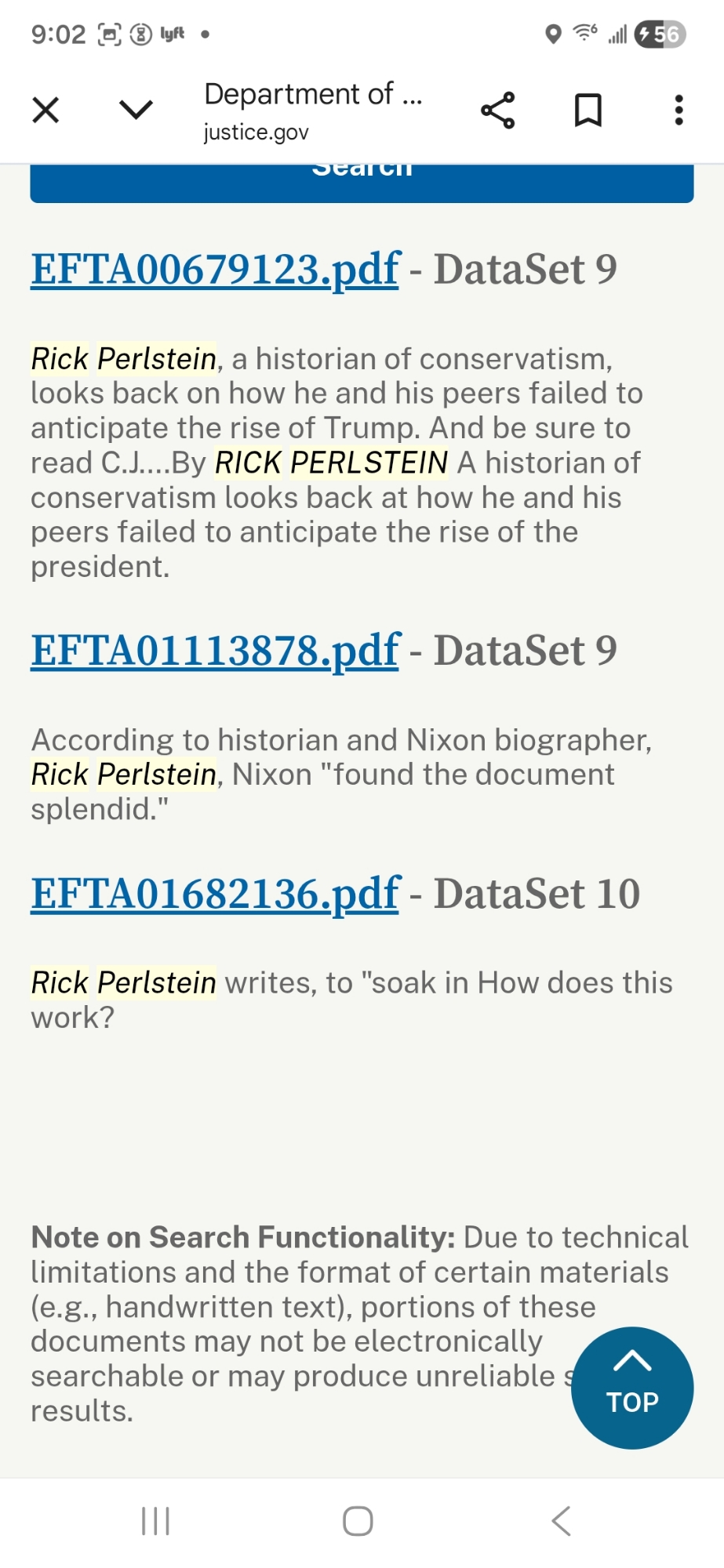Open EFTA01682136.pdf link

[x=216, y=893]
